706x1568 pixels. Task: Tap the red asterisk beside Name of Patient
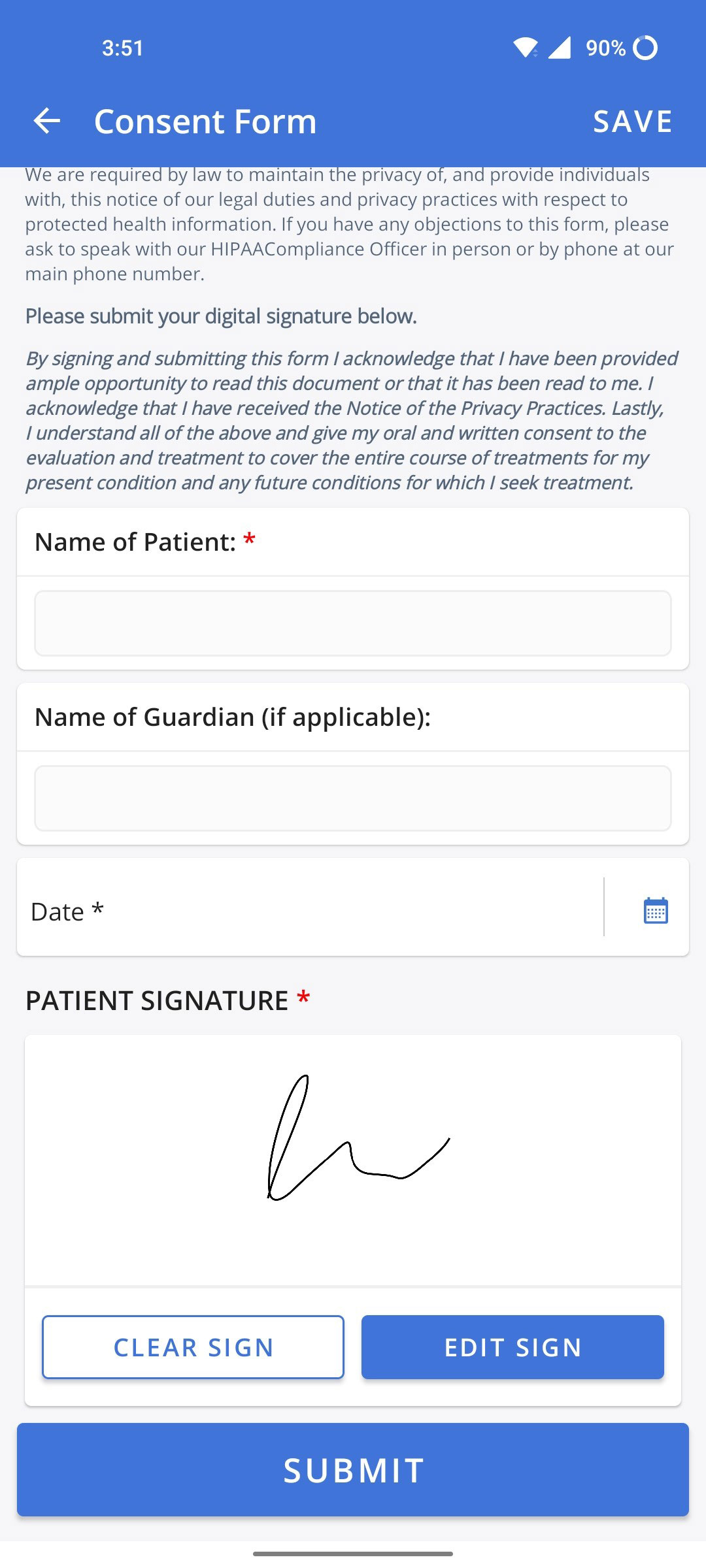tap(248, 539)
